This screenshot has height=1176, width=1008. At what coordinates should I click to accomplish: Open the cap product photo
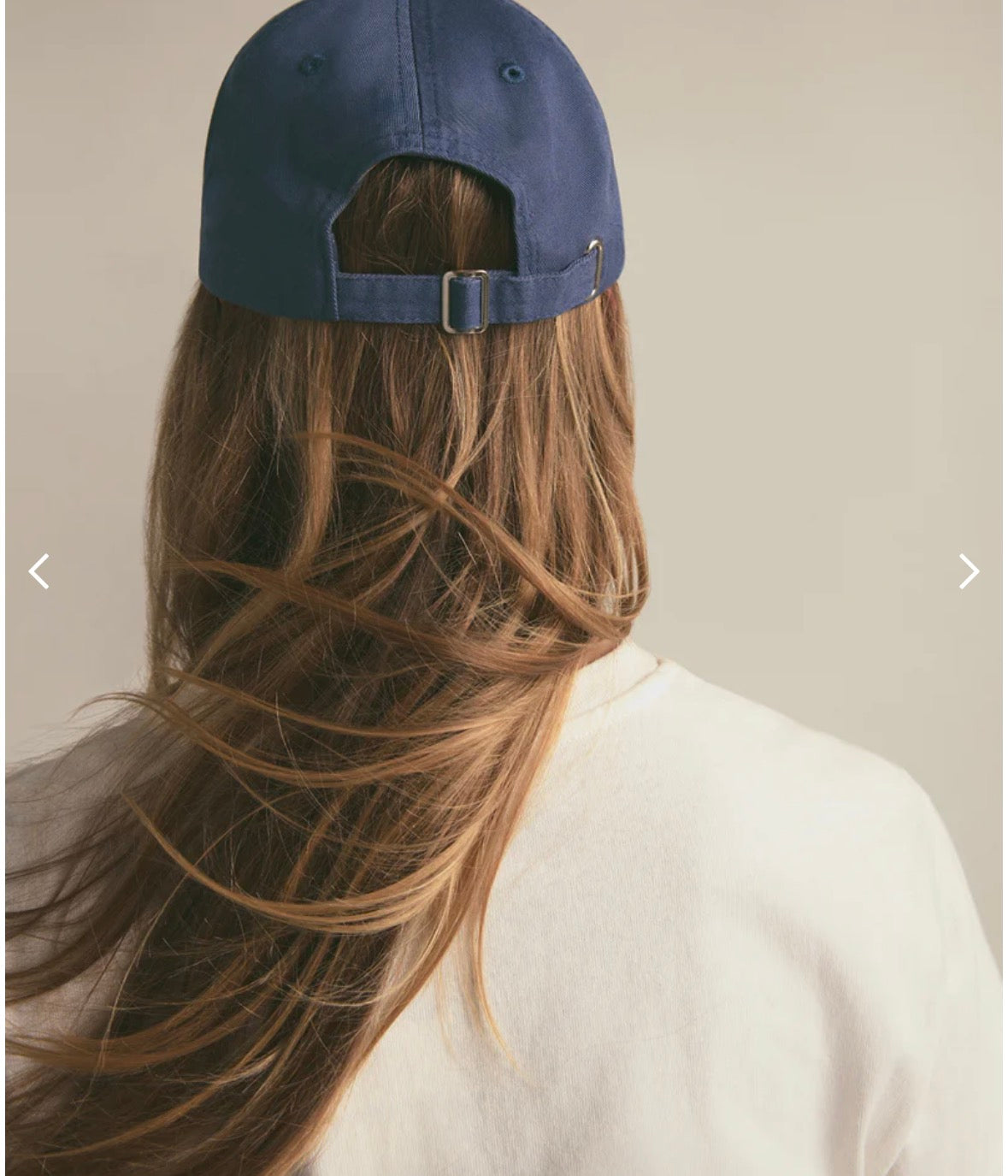[504, 428]
